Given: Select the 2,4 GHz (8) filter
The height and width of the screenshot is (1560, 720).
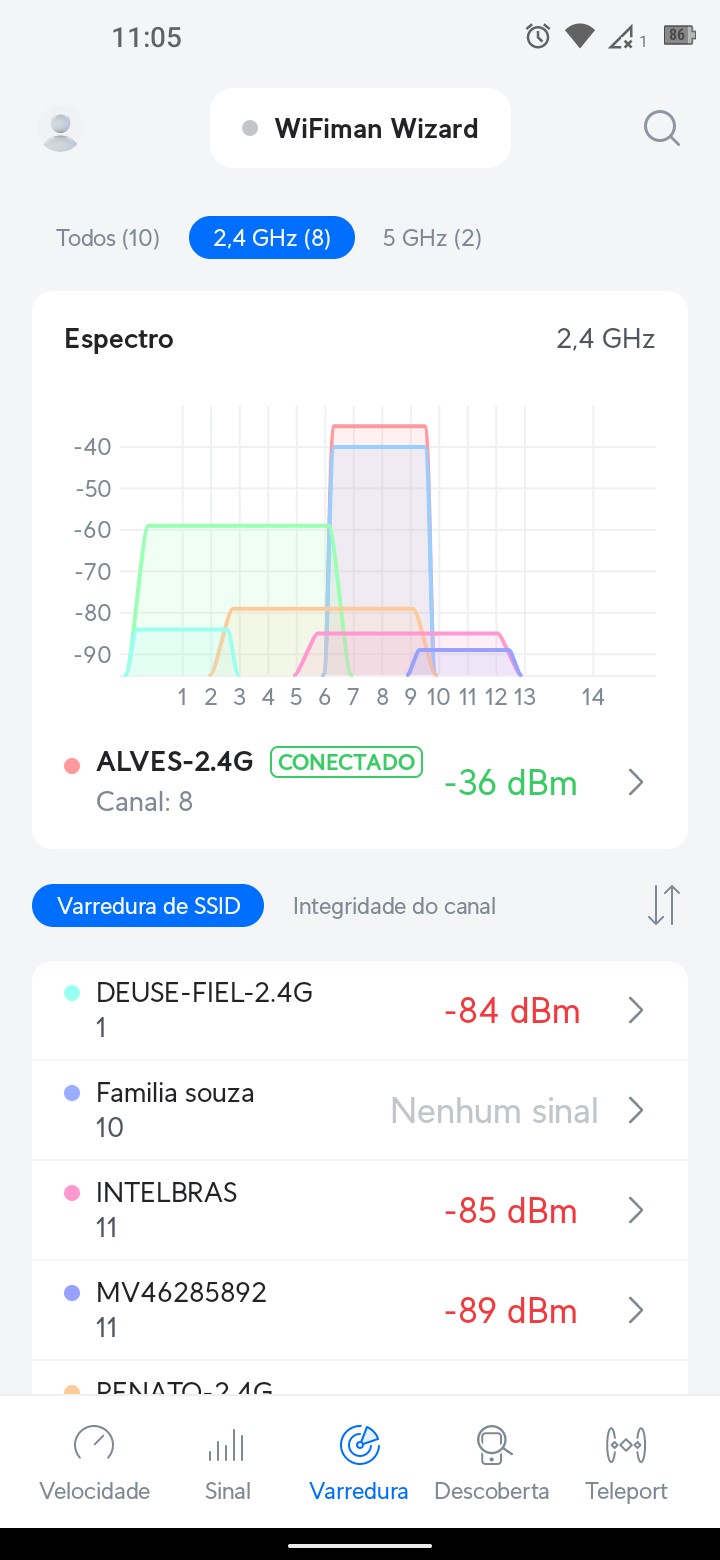Looking at the screenshot, I should click(272, 238).
